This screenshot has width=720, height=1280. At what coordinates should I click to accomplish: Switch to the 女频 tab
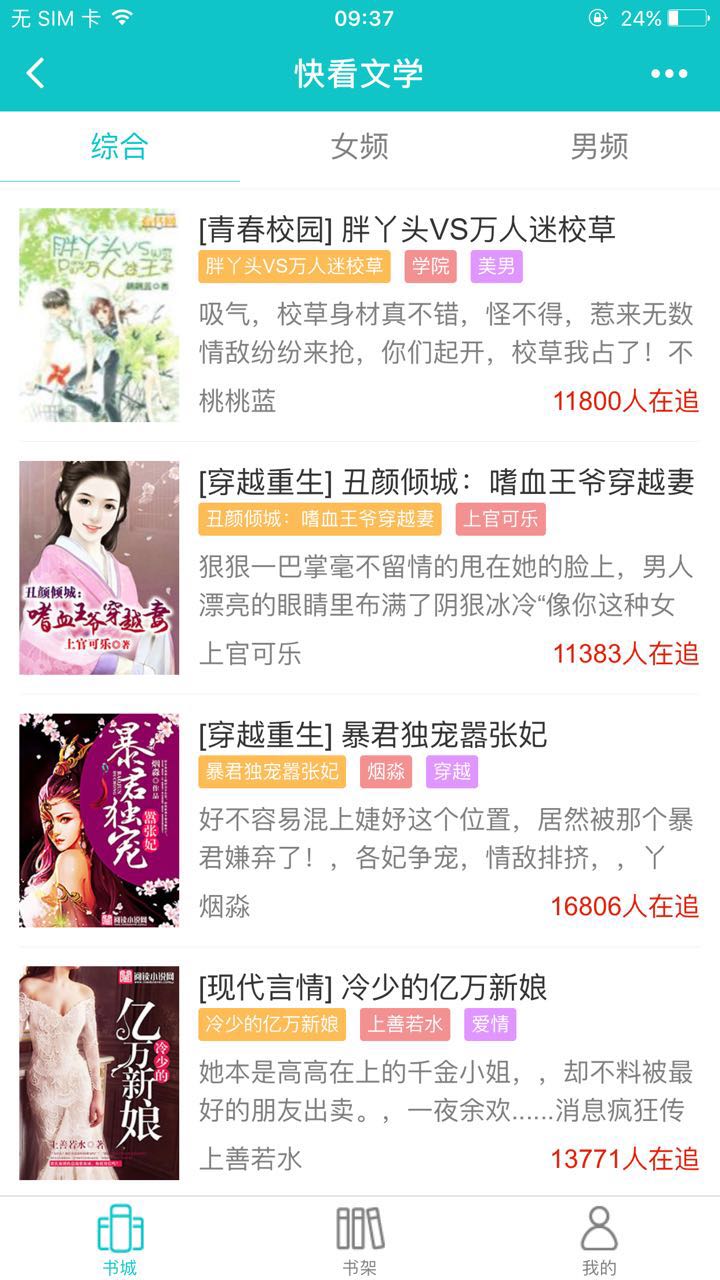coord(359,147)
